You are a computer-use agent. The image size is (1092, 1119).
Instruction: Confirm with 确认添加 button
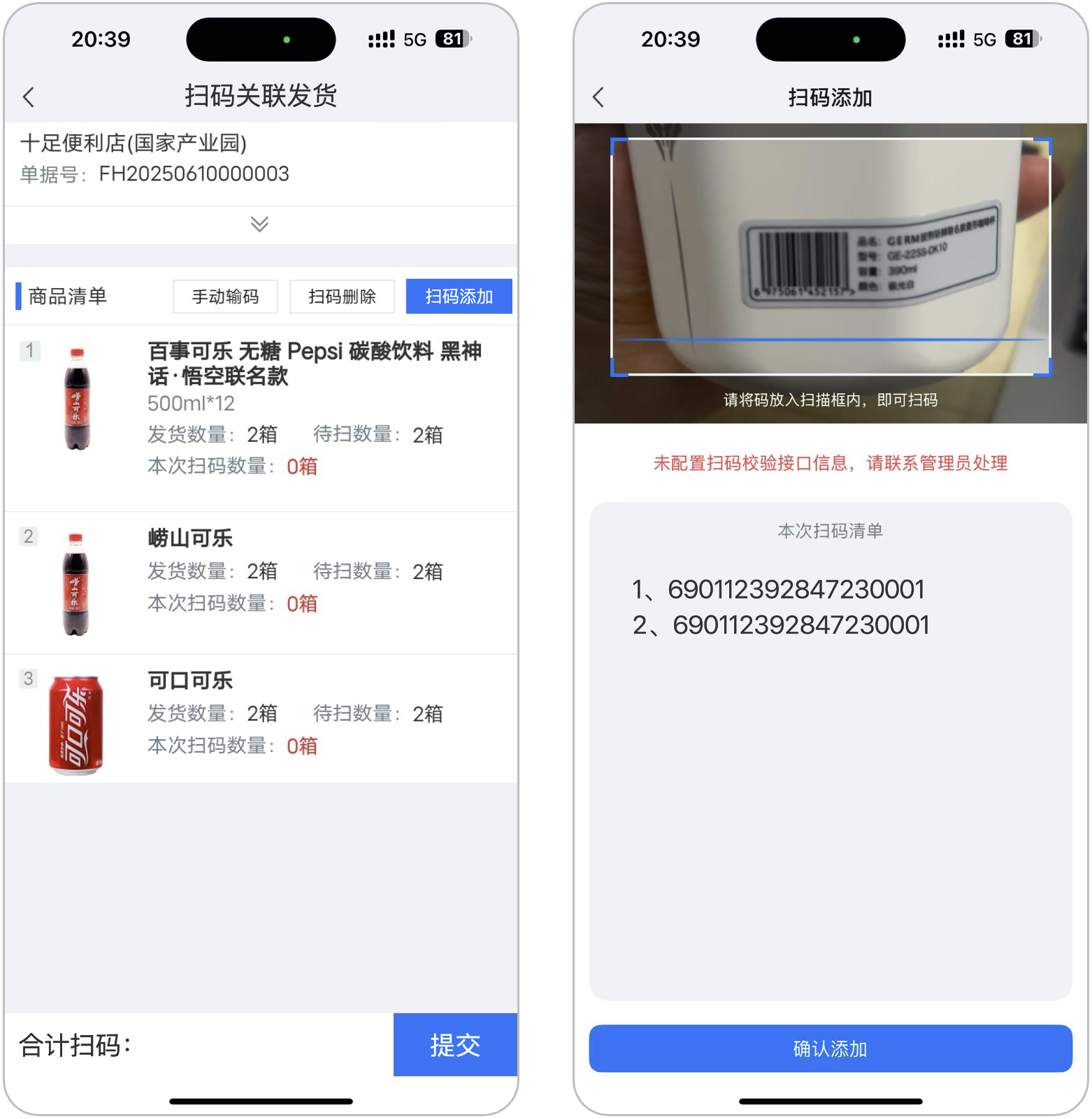830,1048
